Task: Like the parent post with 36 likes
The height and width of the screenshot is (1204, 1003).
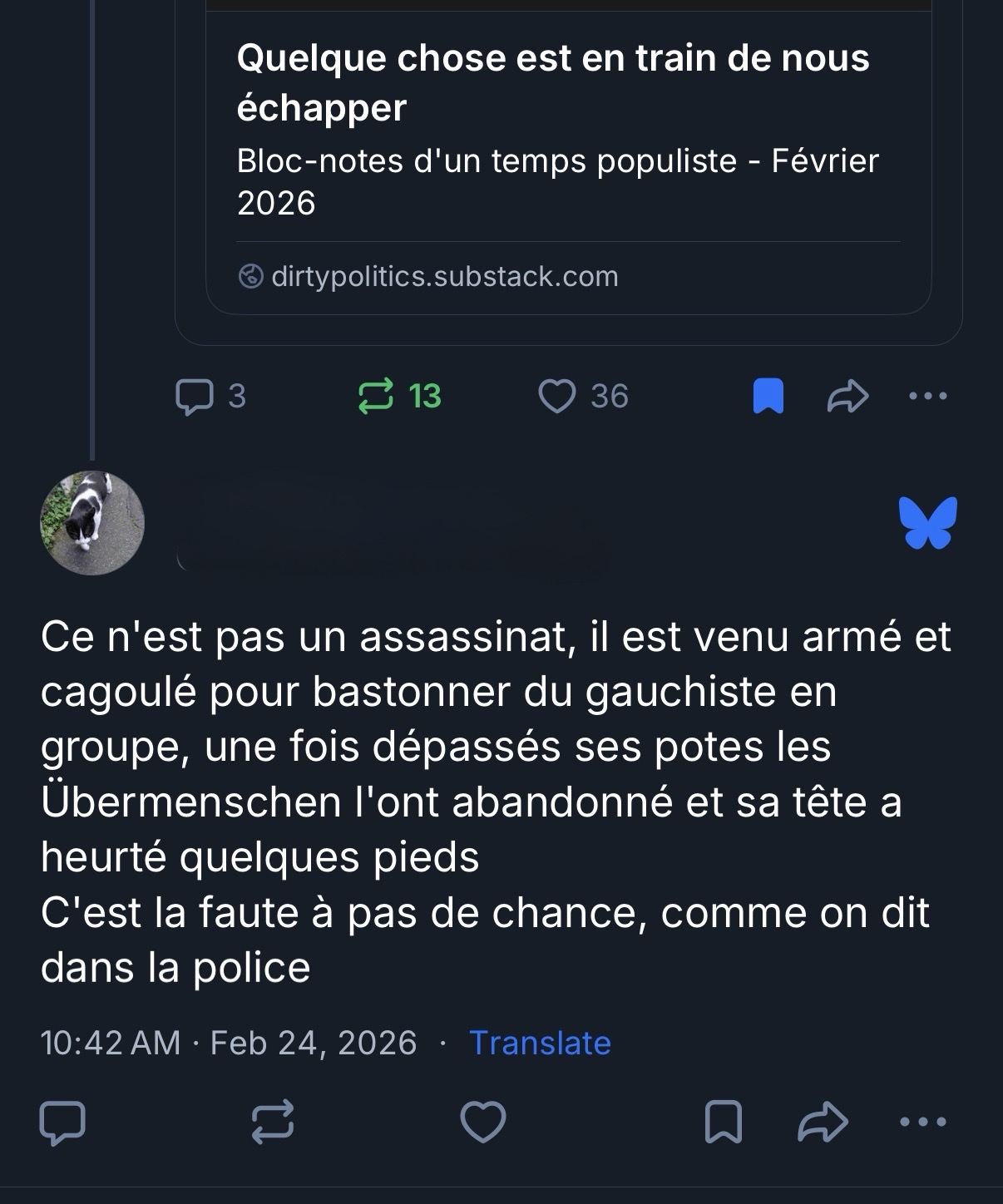Action: (557, 396)
